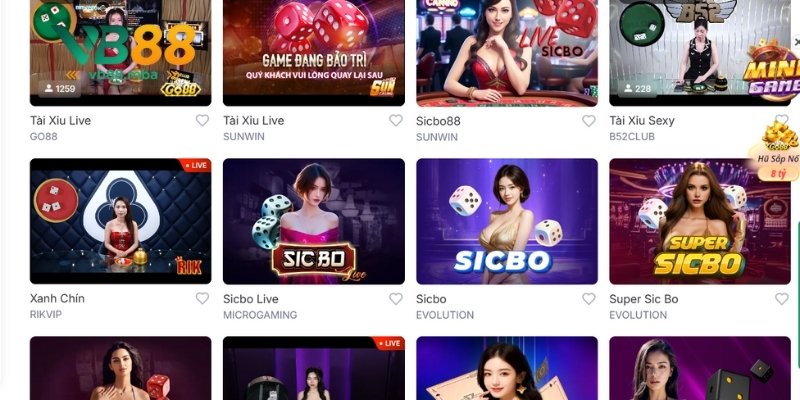Tap the heart beside the Sicbo title
This screenshot has width=800, height=400.
588,299
